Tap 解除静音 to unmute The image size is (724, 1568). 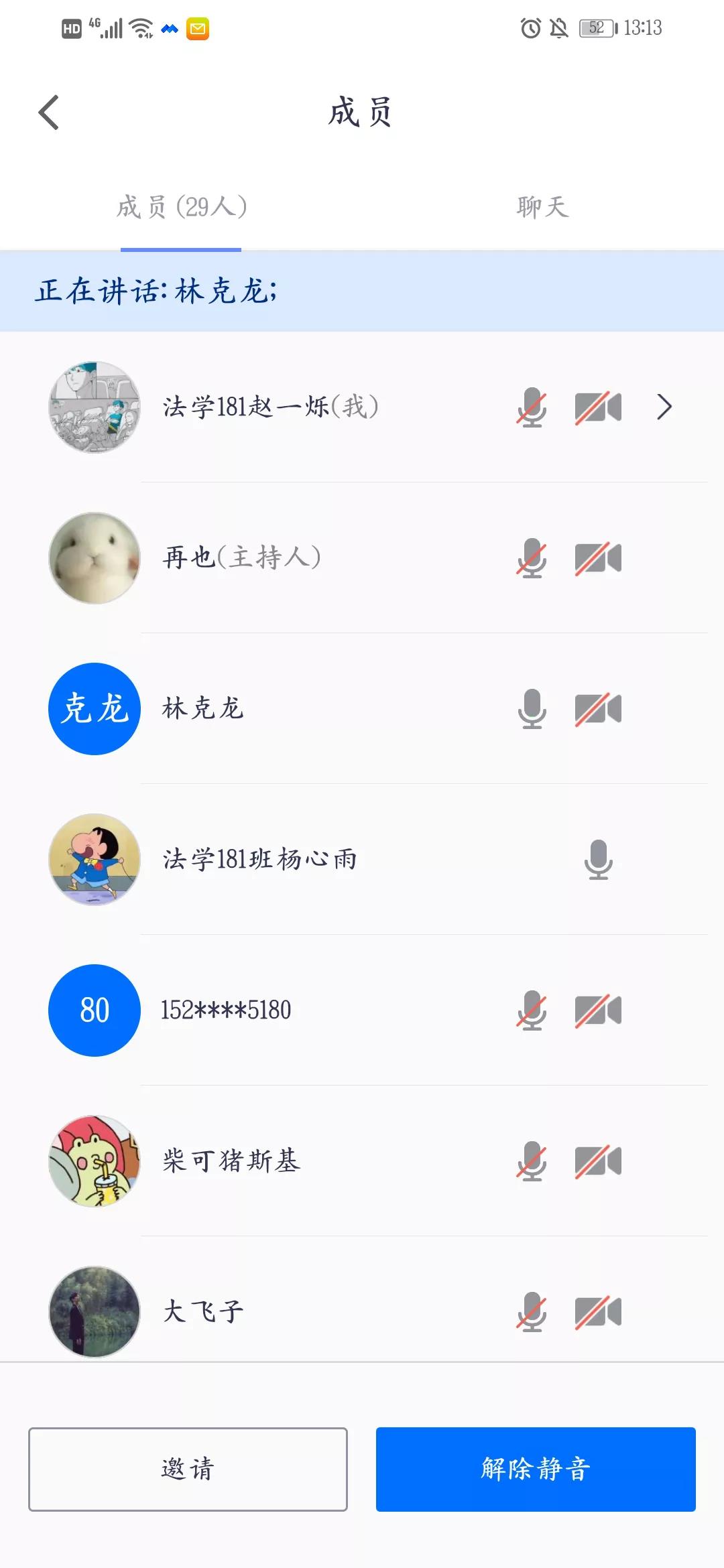[535, 1469]
